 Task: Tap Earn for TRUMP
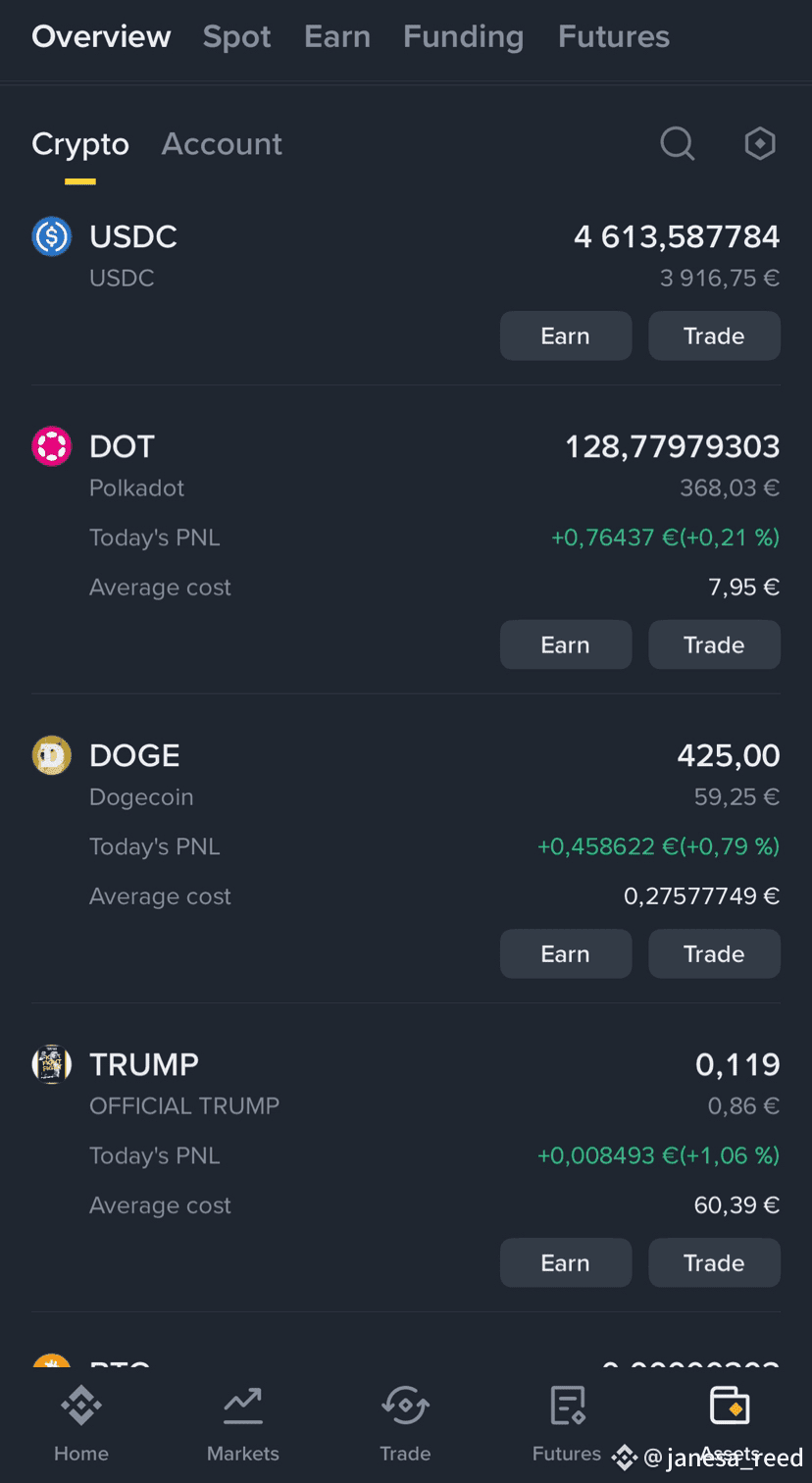pyautogui.click(x=566, y=1262)
